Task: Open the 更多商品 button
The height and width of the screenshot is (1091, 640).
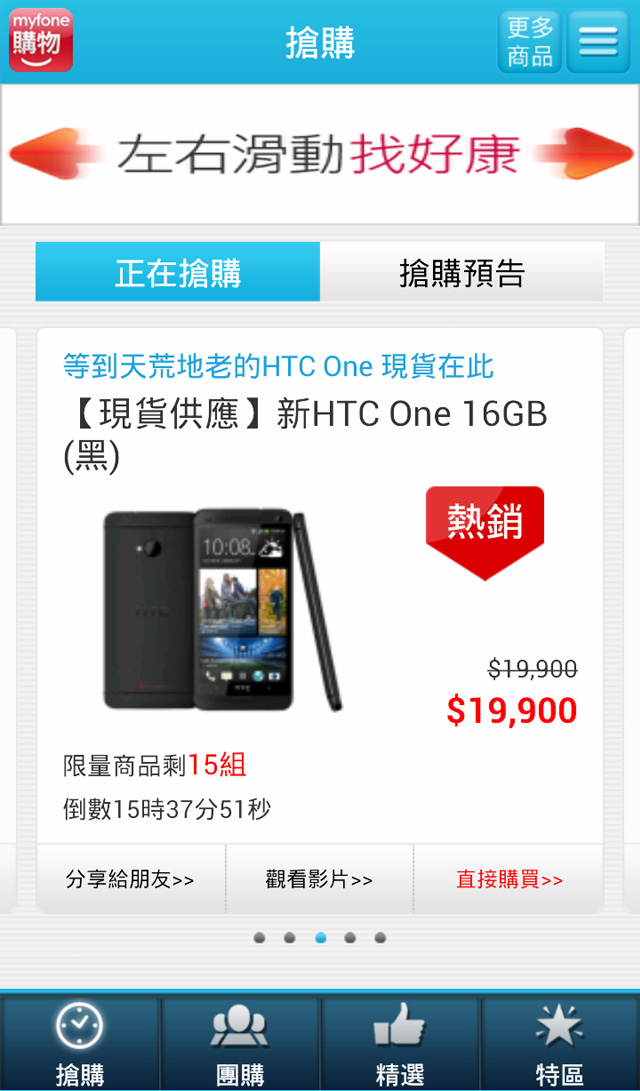Action: tap(529, 42)
